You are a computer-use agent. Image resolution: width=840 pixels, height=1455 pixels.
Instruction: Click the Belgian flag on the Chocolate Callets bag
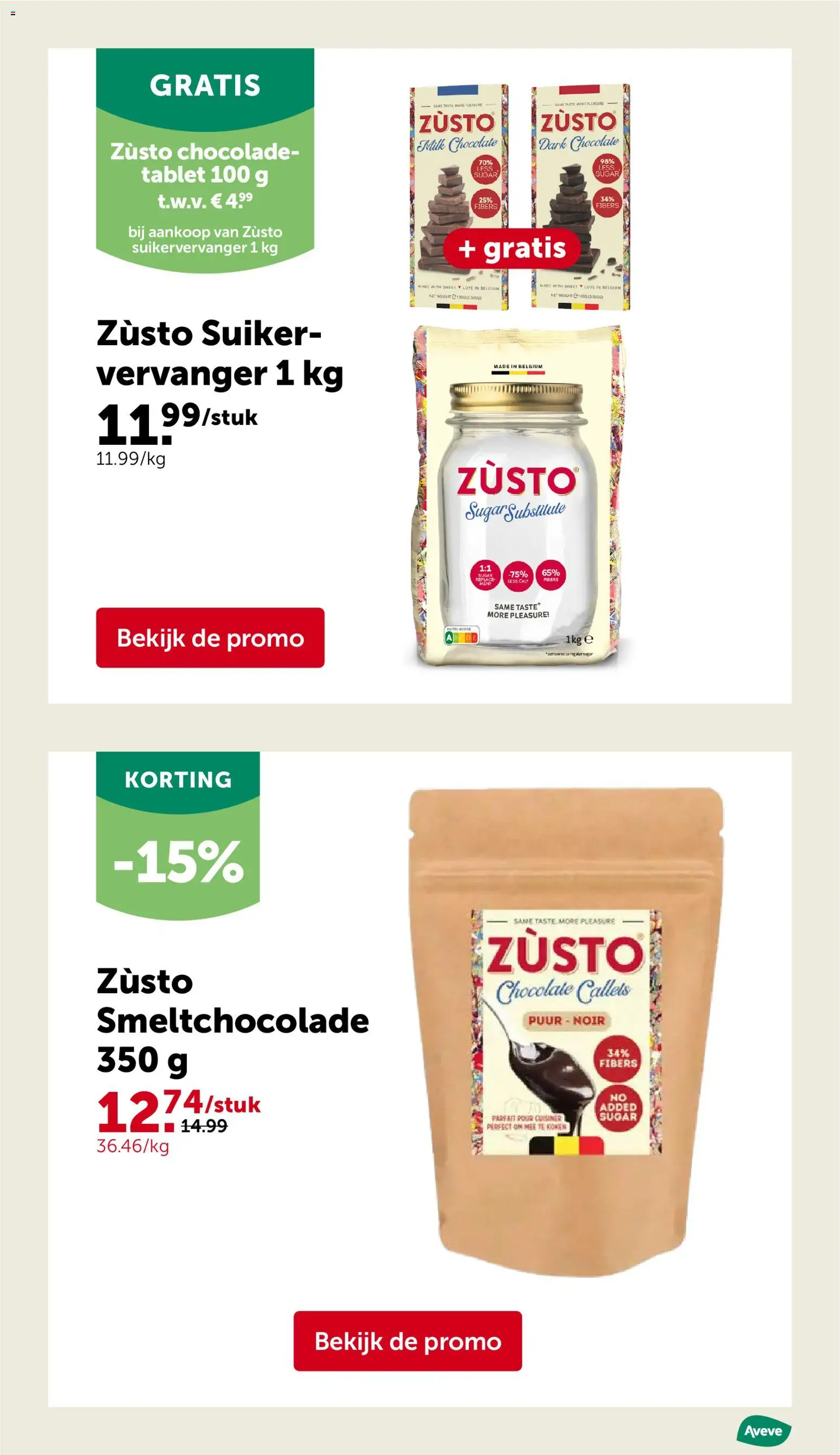566,1147
